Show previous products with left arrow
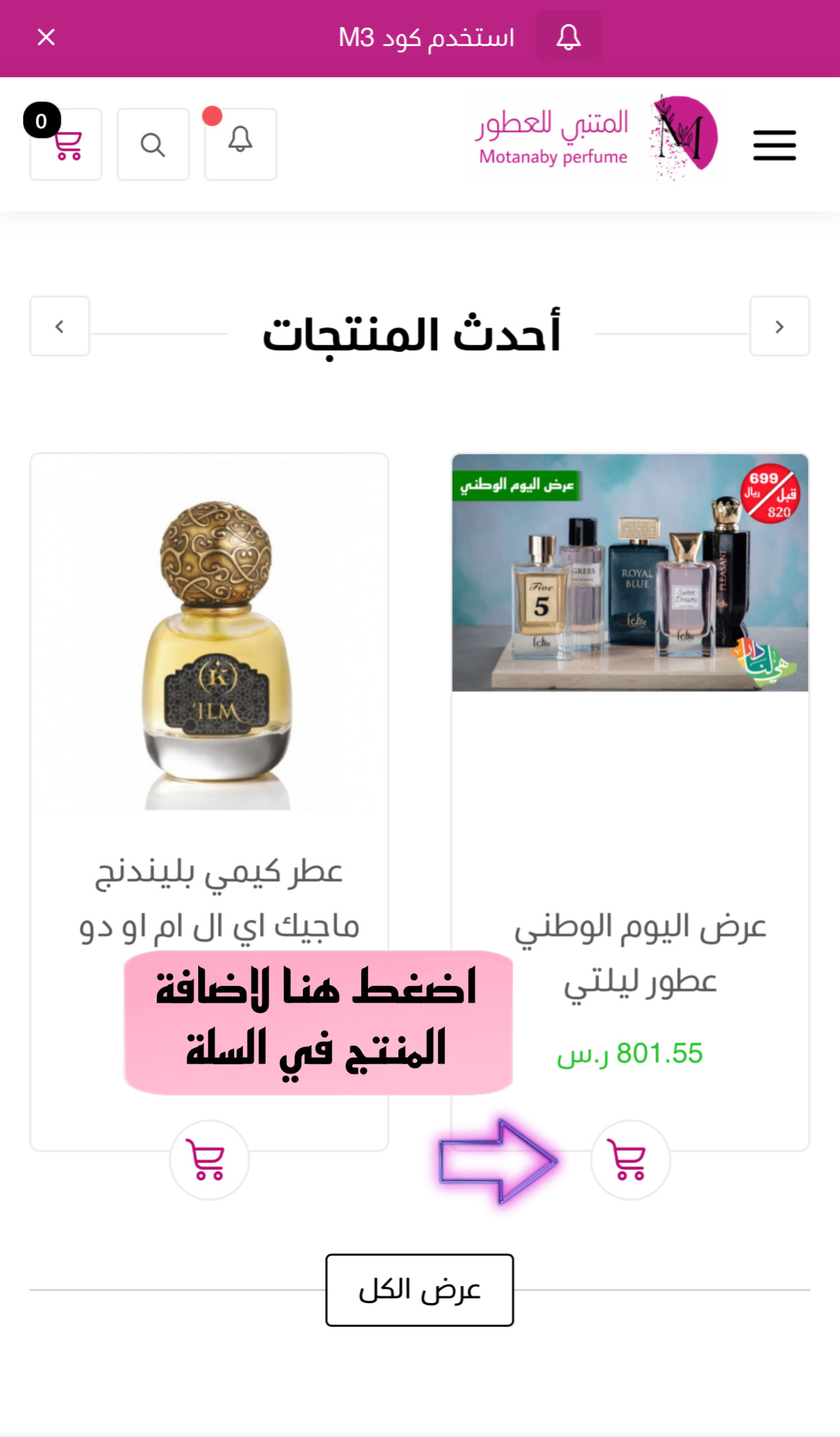This screenshot has height=1437, width=840. (60, 326)
